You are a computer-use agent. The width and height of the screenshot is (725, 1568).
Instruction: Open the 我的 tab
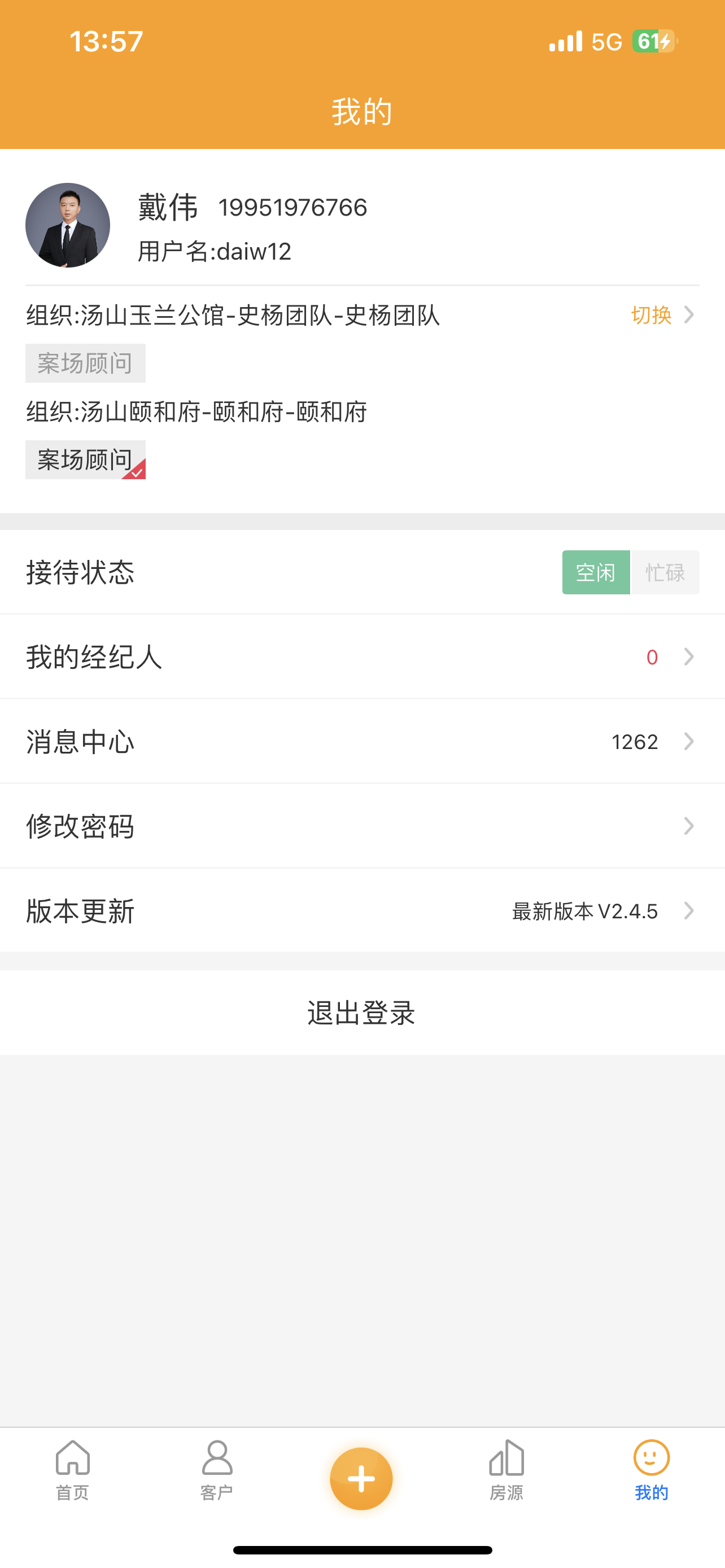click(x=652, y=1470)
